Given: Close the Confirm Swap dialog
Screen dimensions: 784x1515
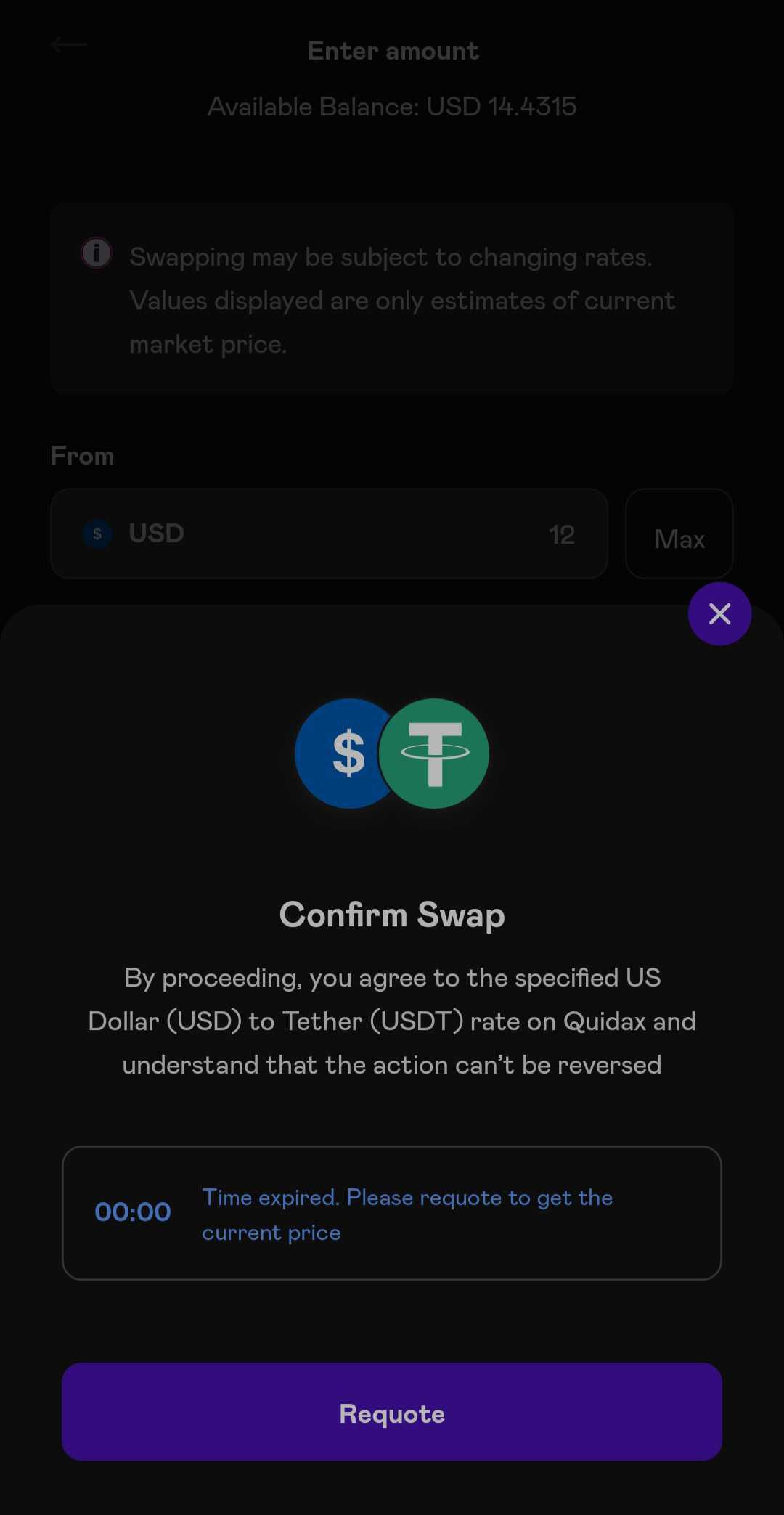Looking at the screenshot, I should [719, 614].
